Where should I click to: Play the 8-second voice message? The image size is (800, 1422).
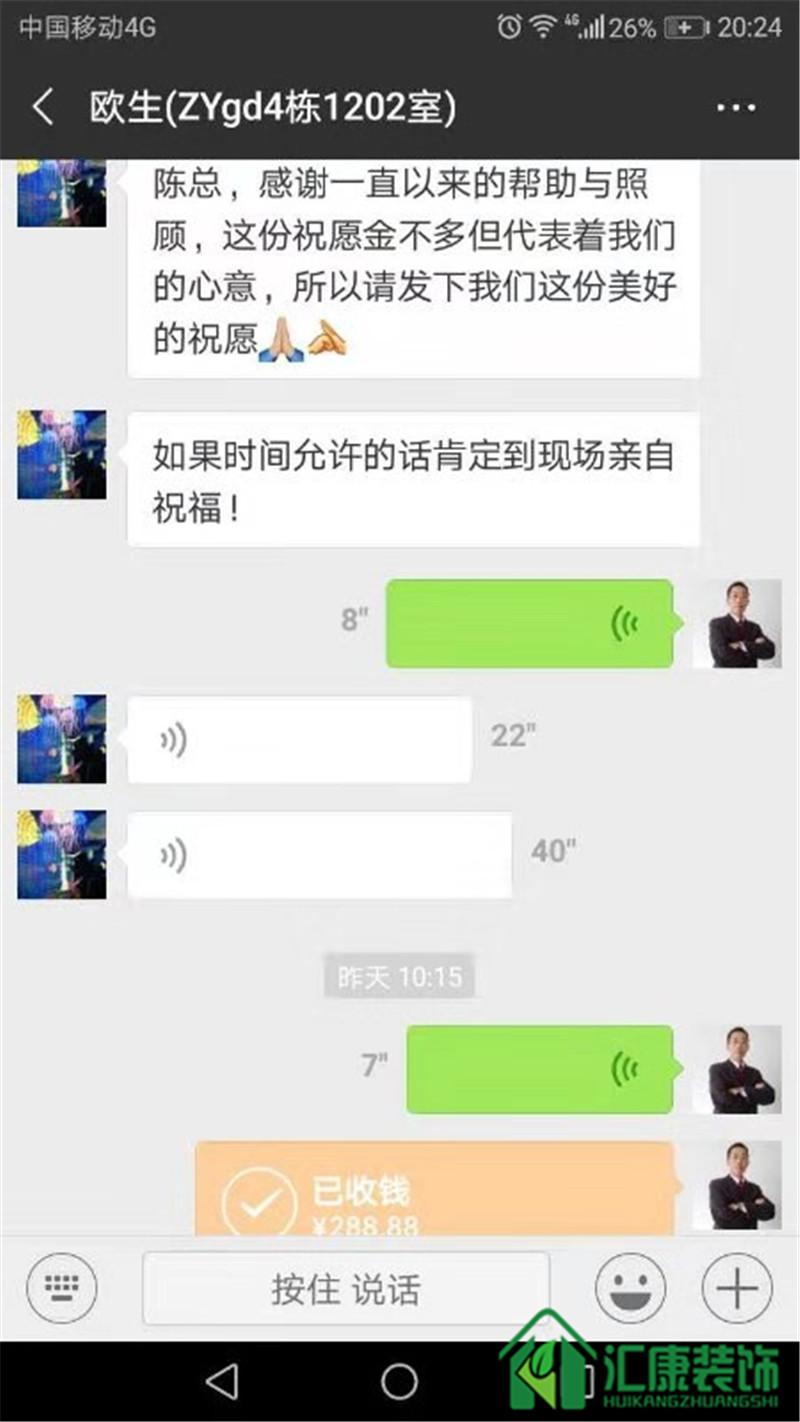[529, 623]
